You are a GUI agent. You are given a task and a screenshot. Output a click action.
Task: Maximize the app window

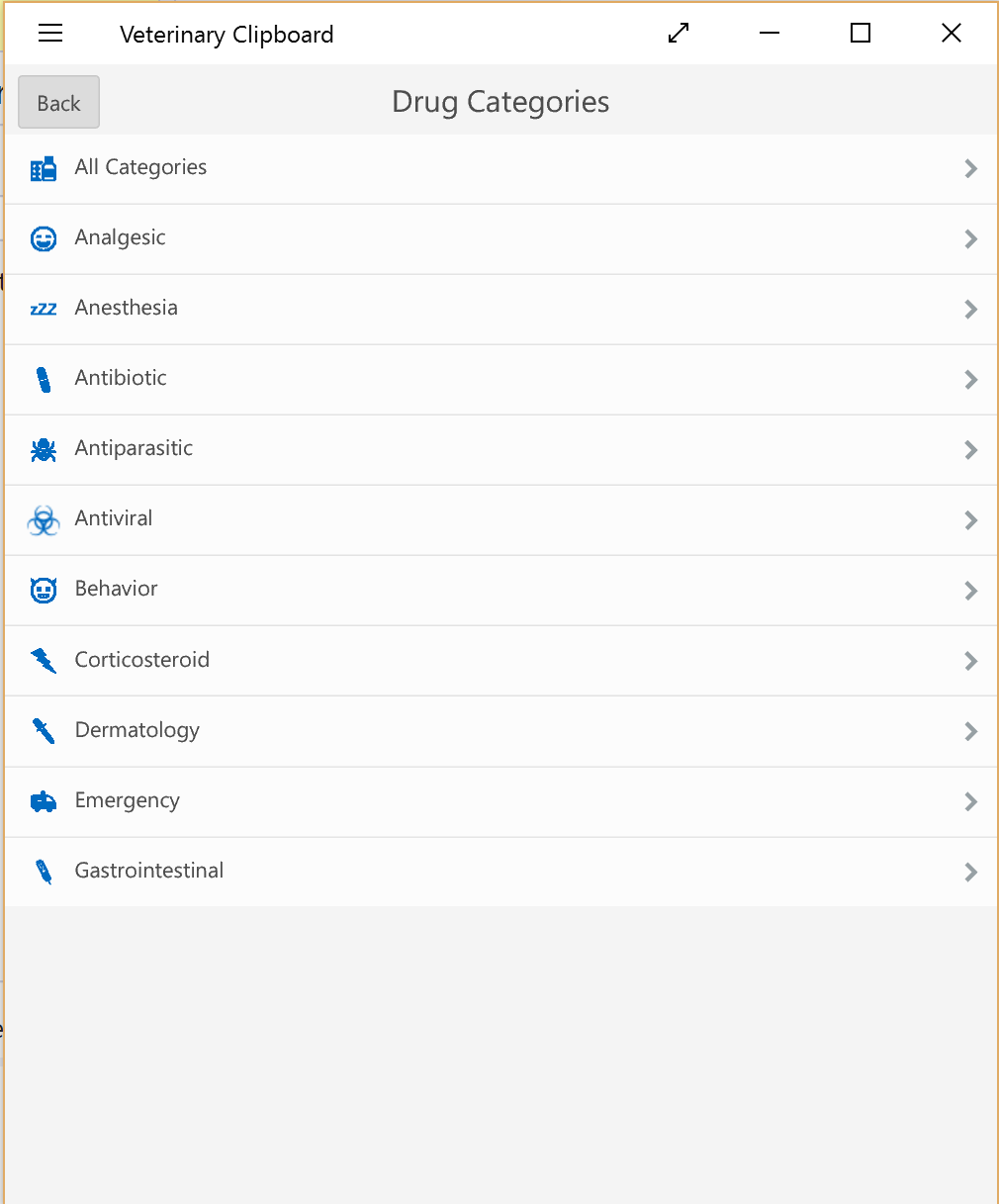pos(861,34)
